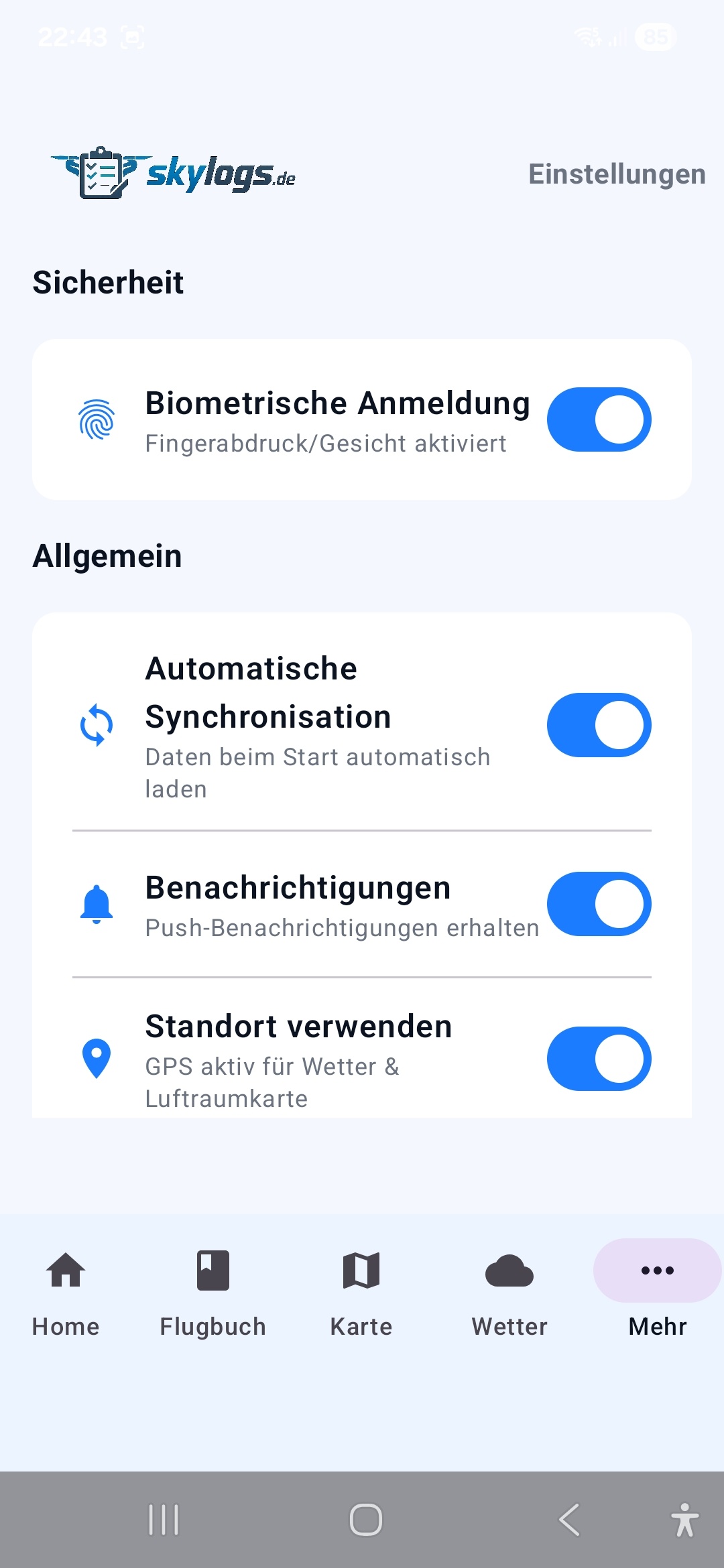Viewport: 724px width, 1568px height.
Task: Select the fingerprint icon beside Biometrische Anmeldung
Action: 98,419
